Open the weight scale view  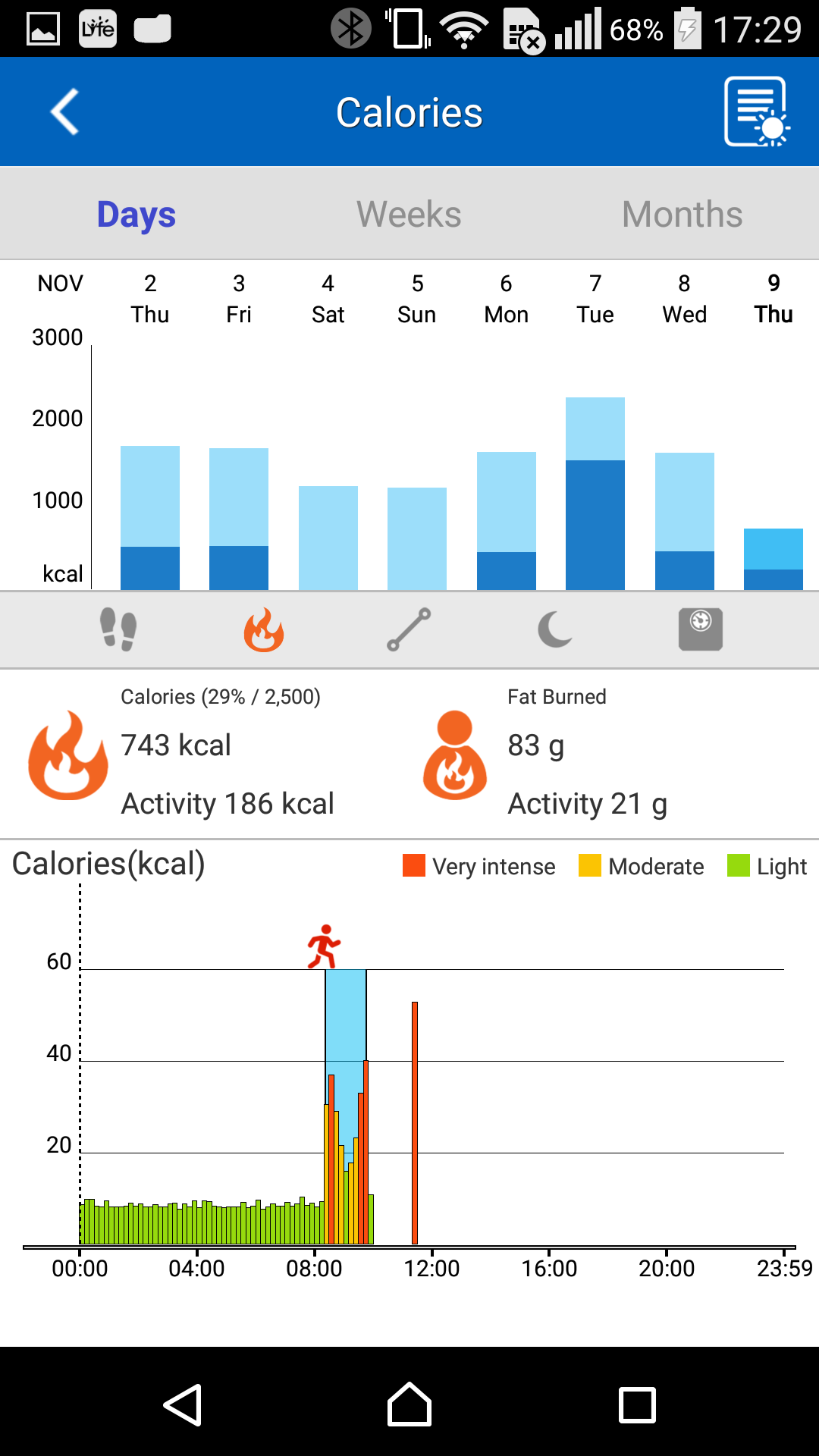tap(701, 629)
